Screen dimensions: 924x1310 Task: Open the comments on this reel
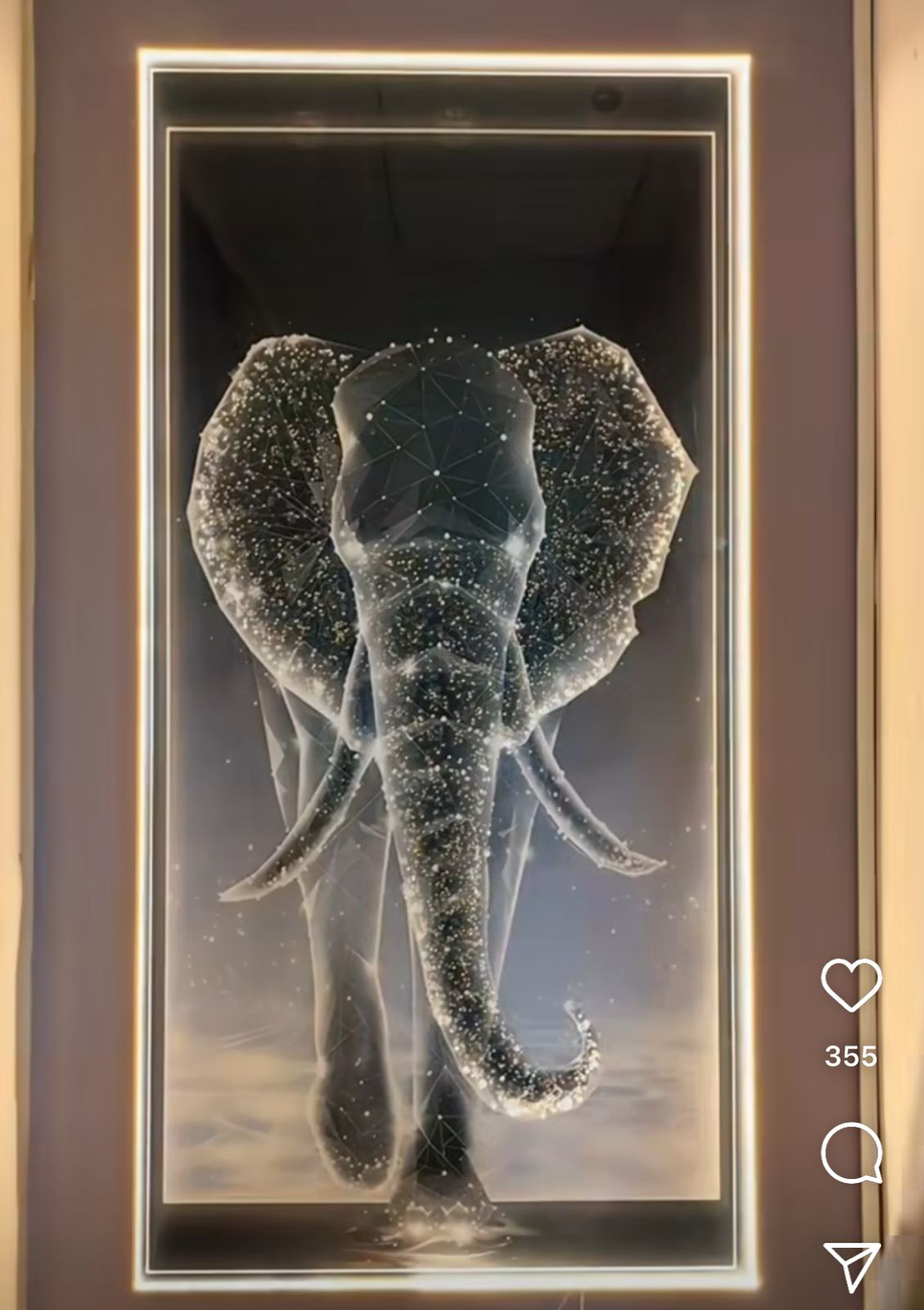(x=851, y=1153)
